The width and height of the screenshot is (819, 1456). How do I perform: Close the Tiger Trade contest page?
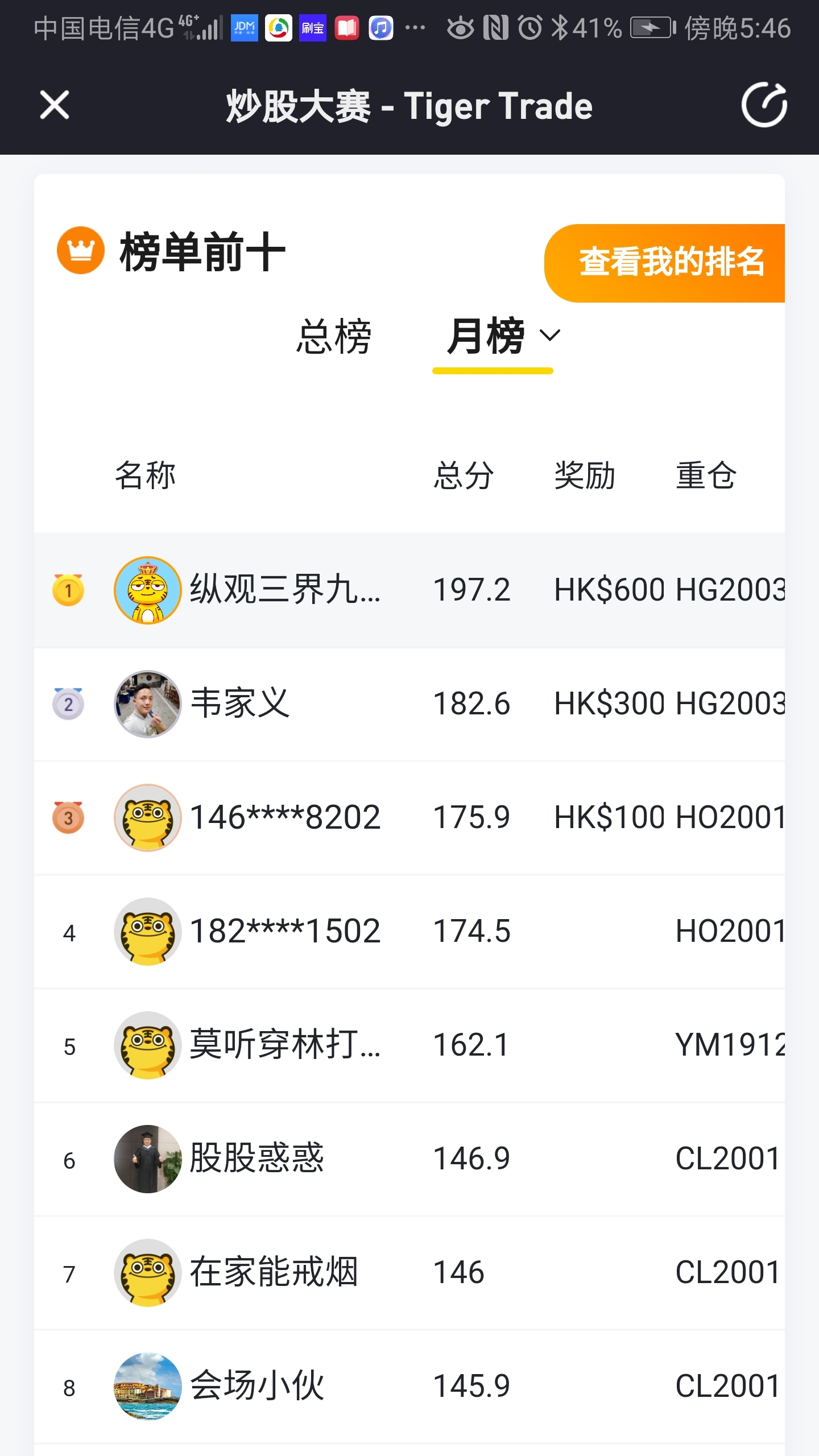click(x=55, y=105)
